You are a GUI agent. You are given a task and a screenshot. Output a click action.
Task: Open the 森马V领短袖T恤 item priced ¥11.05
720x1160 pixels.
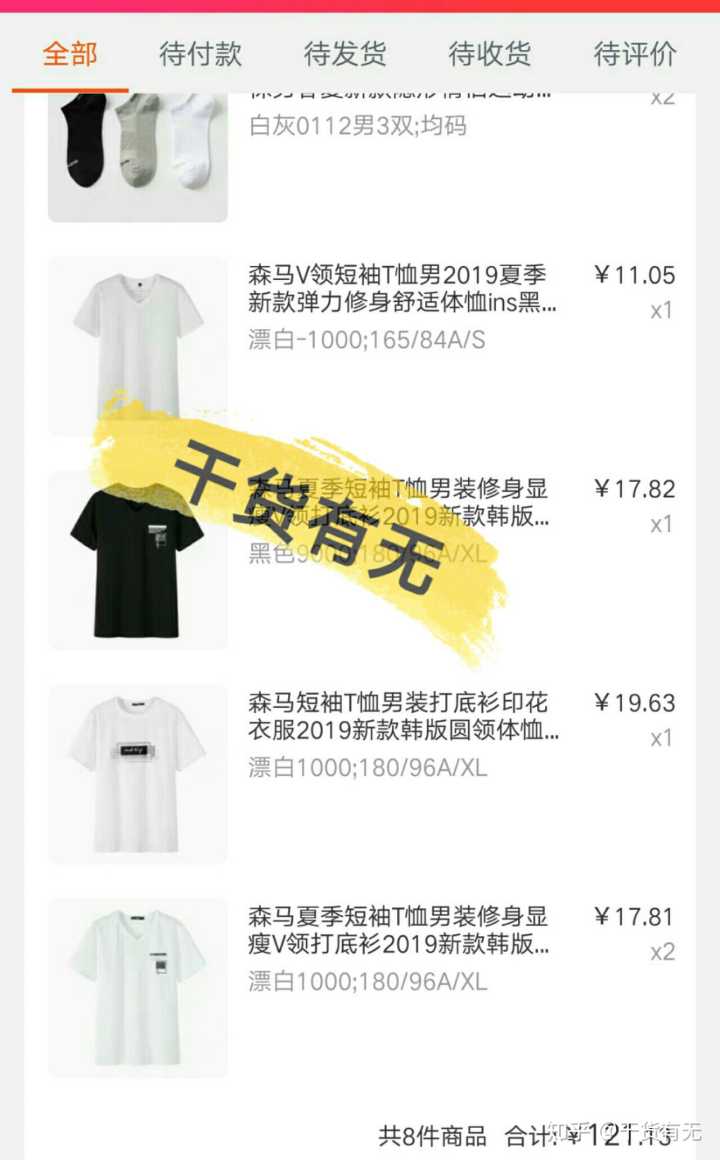point(400,290)
